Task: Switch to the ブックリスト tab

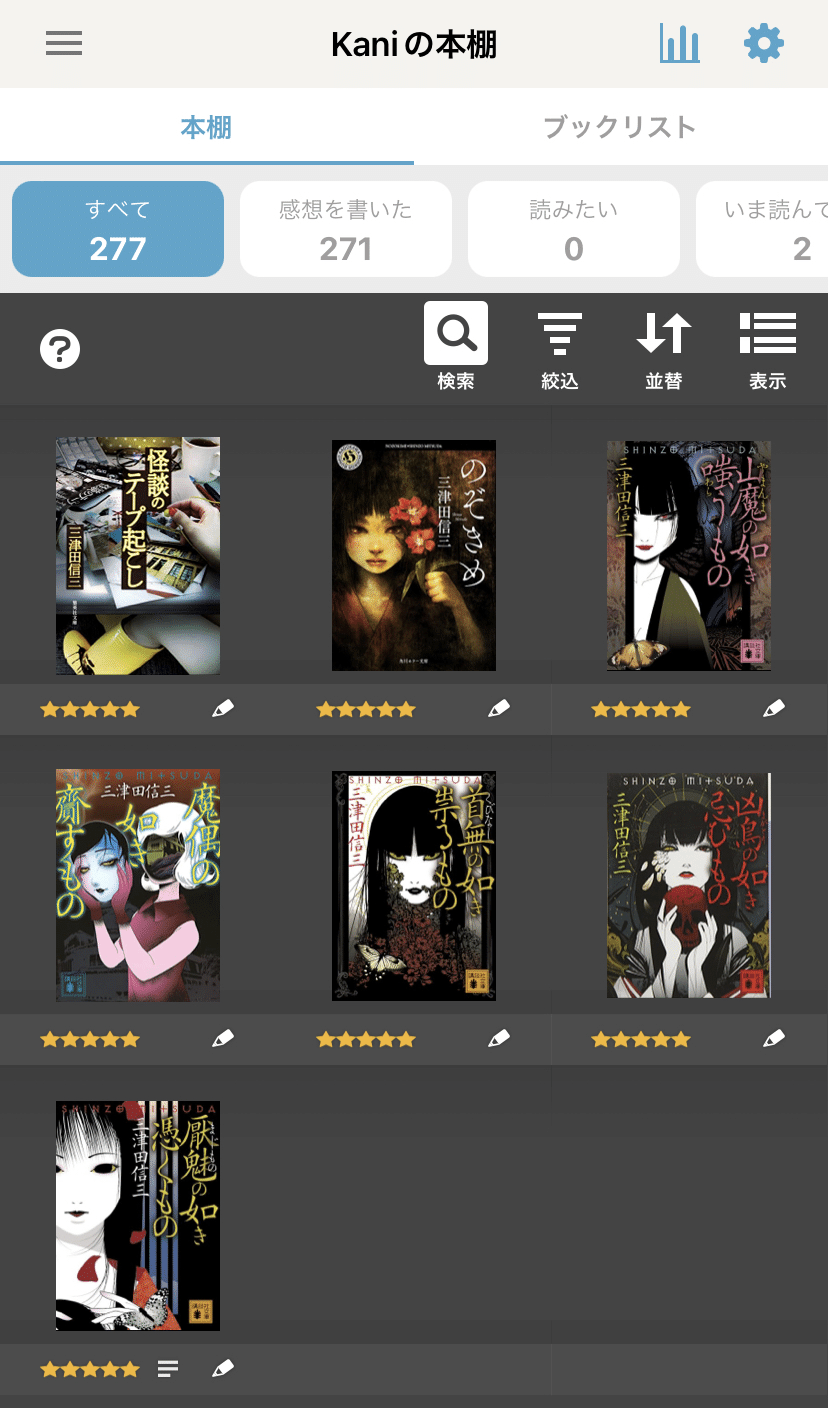Action: [x=620, y=127]
